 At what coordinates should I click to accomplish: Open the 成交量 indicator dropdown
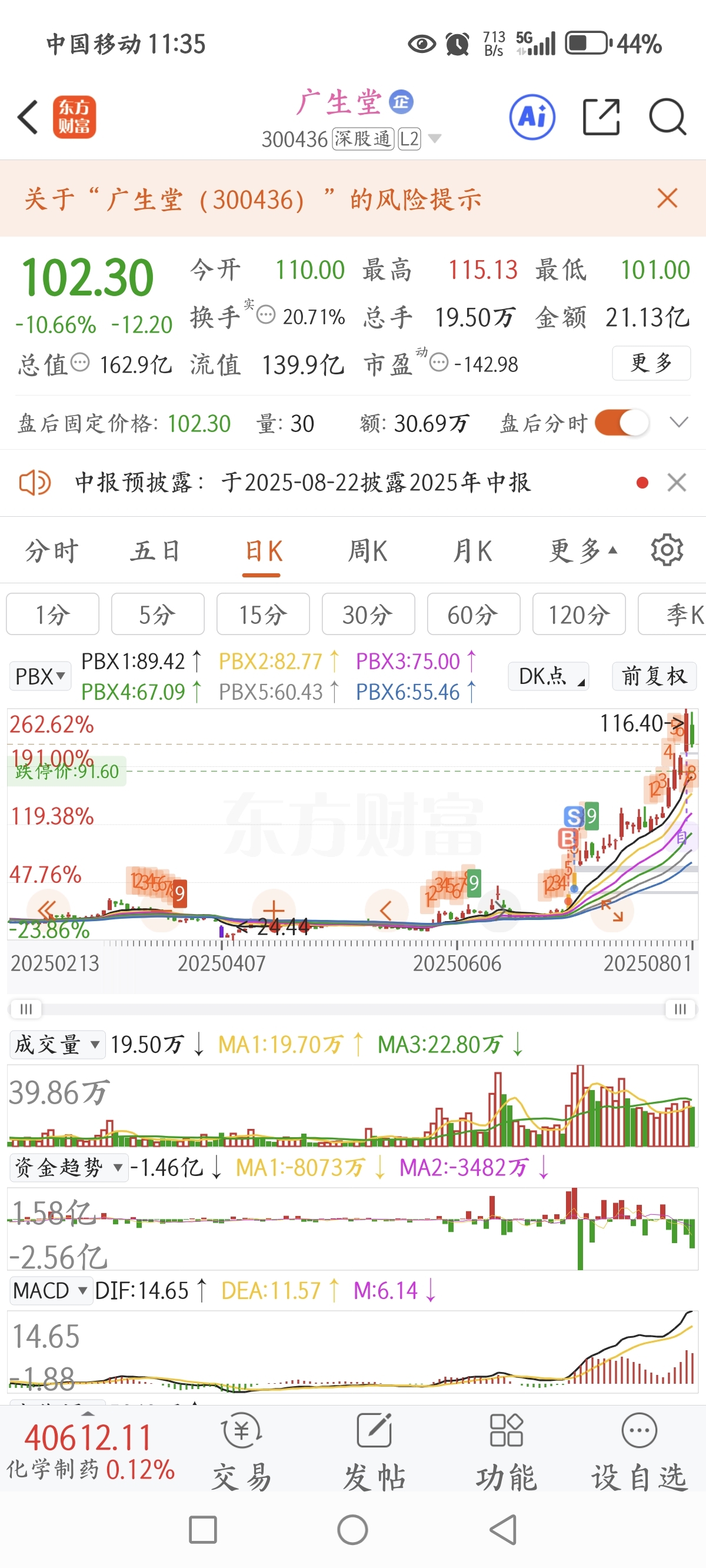pos(56,1045)
